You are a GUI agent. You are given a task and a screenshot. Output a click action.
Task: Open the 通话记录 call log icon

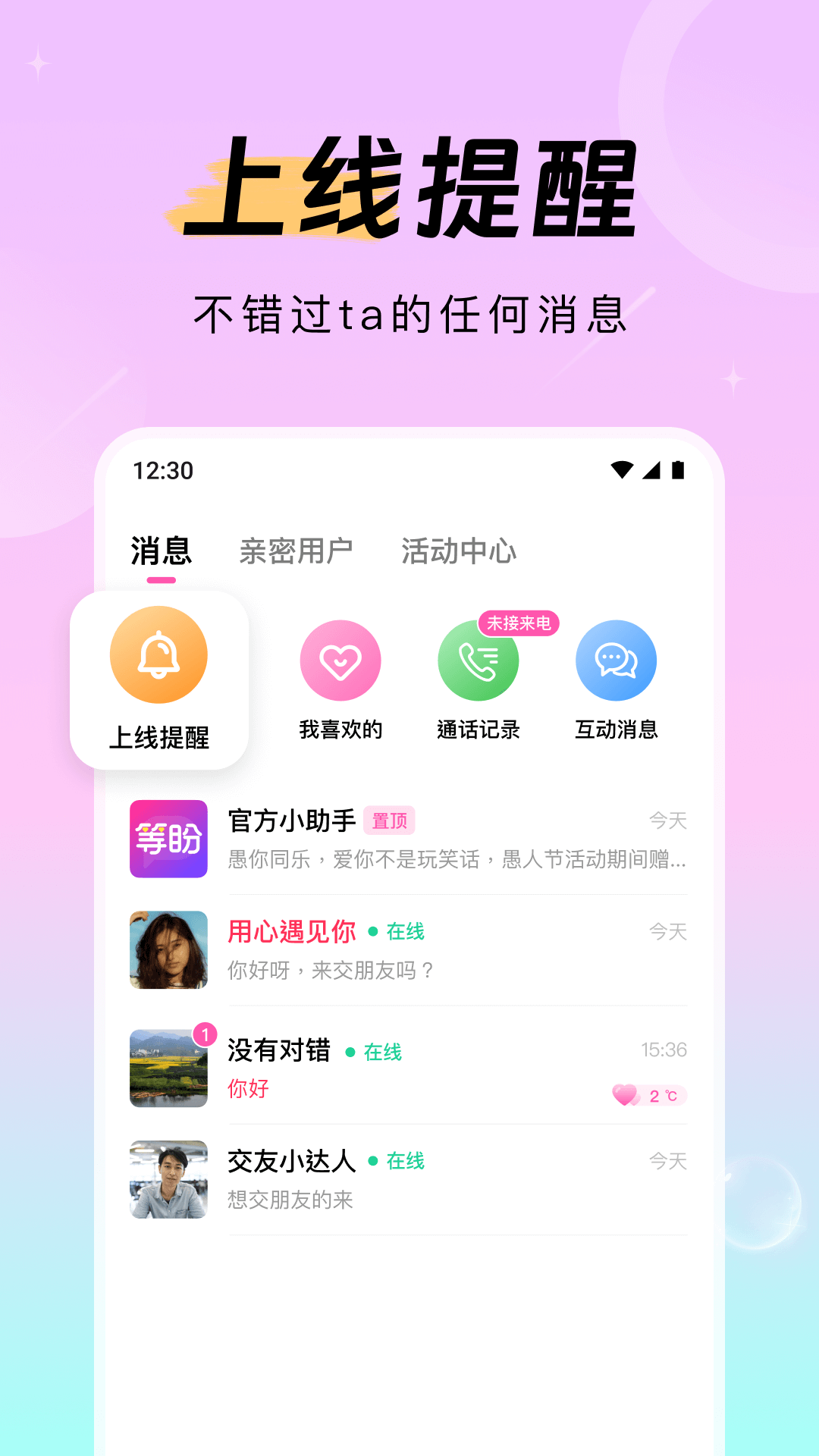coord(479,661)
